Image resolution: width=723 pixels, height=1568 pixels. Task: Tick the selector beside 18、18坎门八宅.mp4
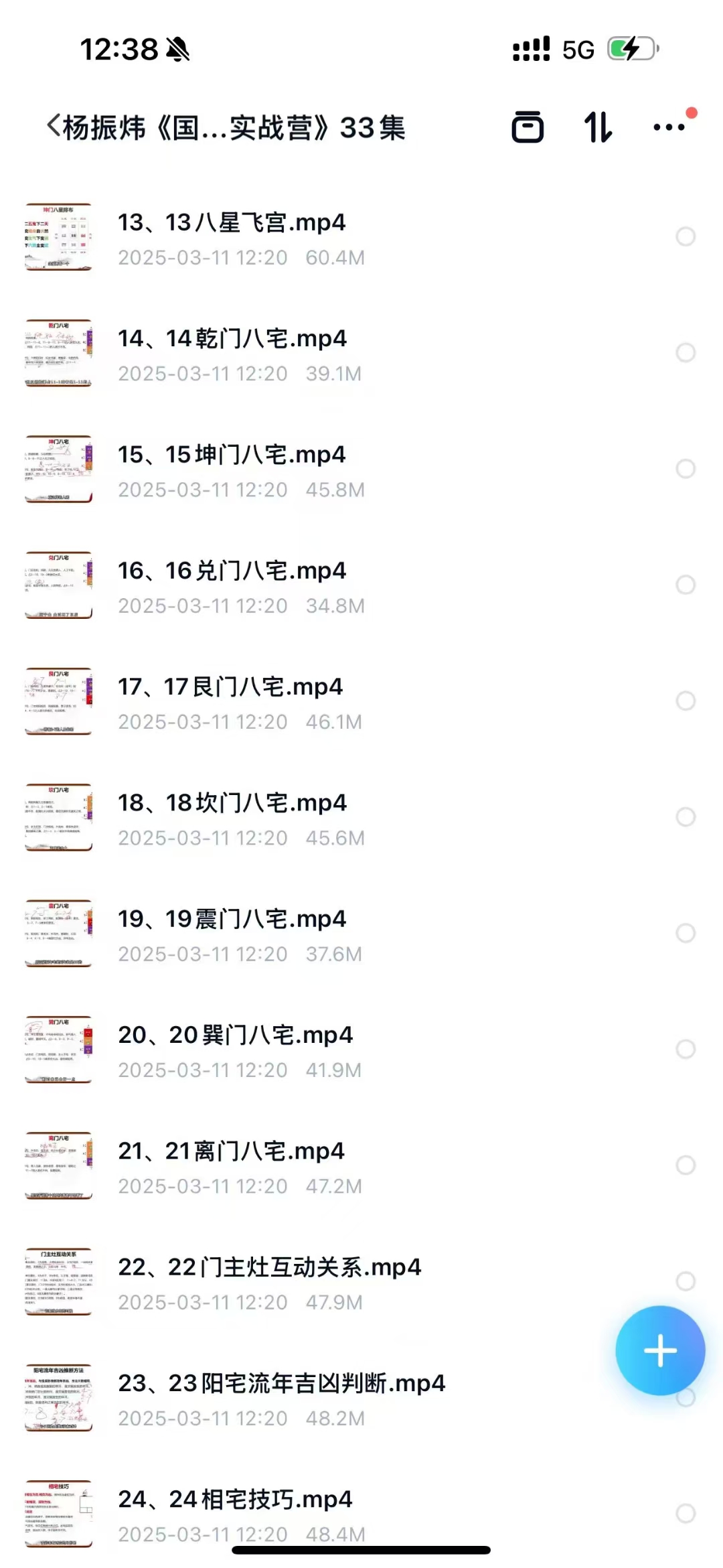click(x=686, y=817)
